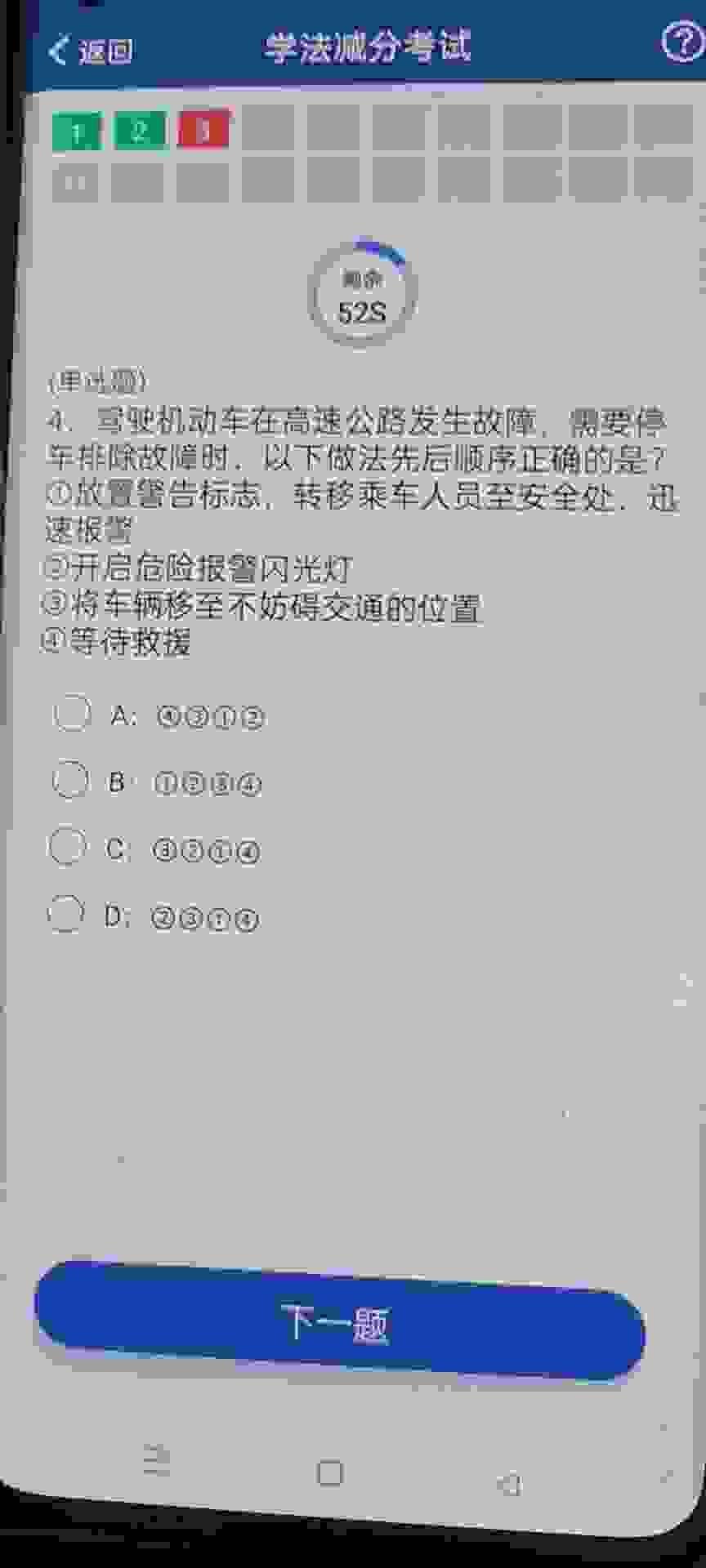Choose answer option B
Viewport: 706px width, 1568px height.
pyautogui.click(x=70, y=780)
